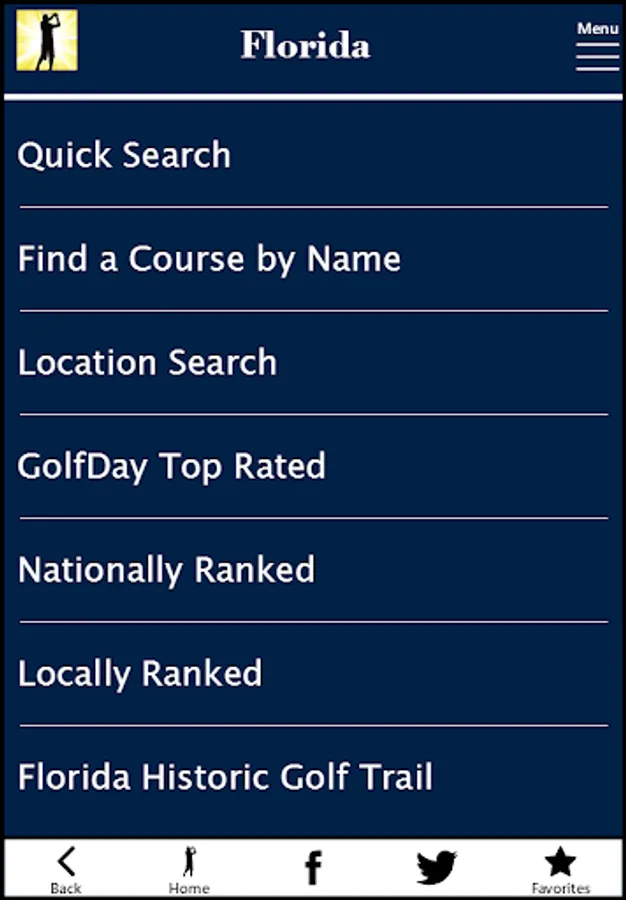Open Locally Ranked courses
The height and width of the screenshot is (900, 626).
click(313, 674)
